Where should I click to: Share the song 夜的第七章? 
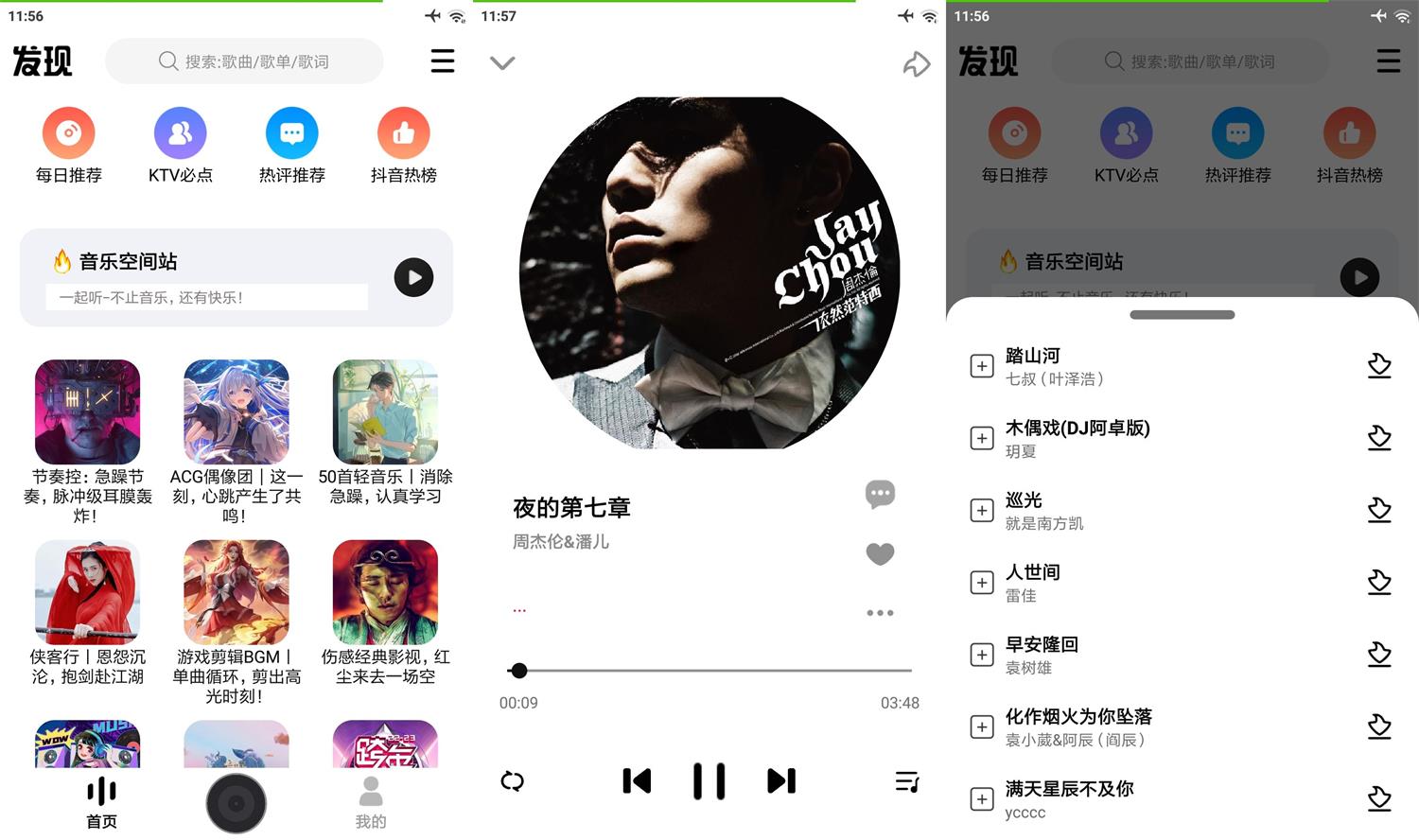coord(916,63)
